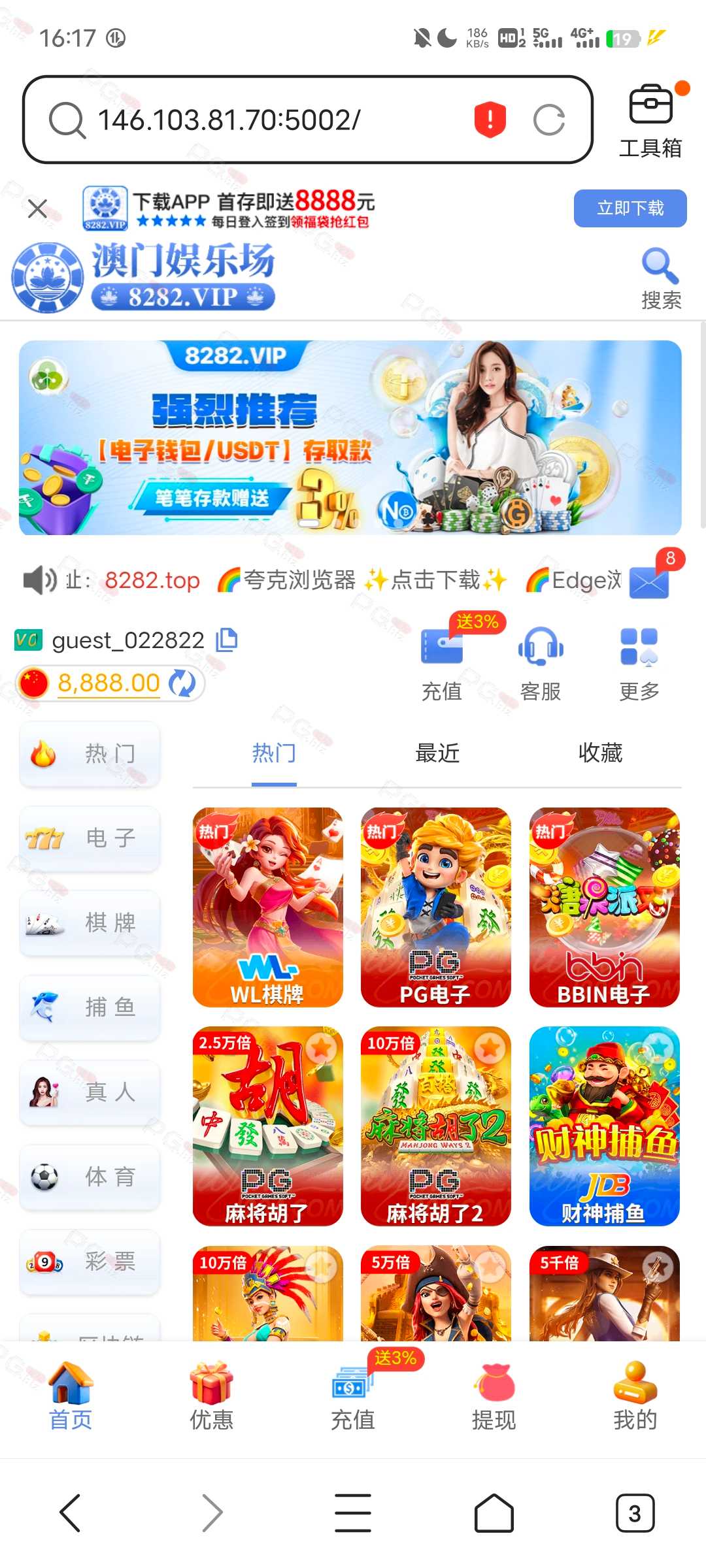The height and width of the screenshot is (1568, 706).
Task: Switch to the 收藏 tab
Action: [x=600, y=753]
